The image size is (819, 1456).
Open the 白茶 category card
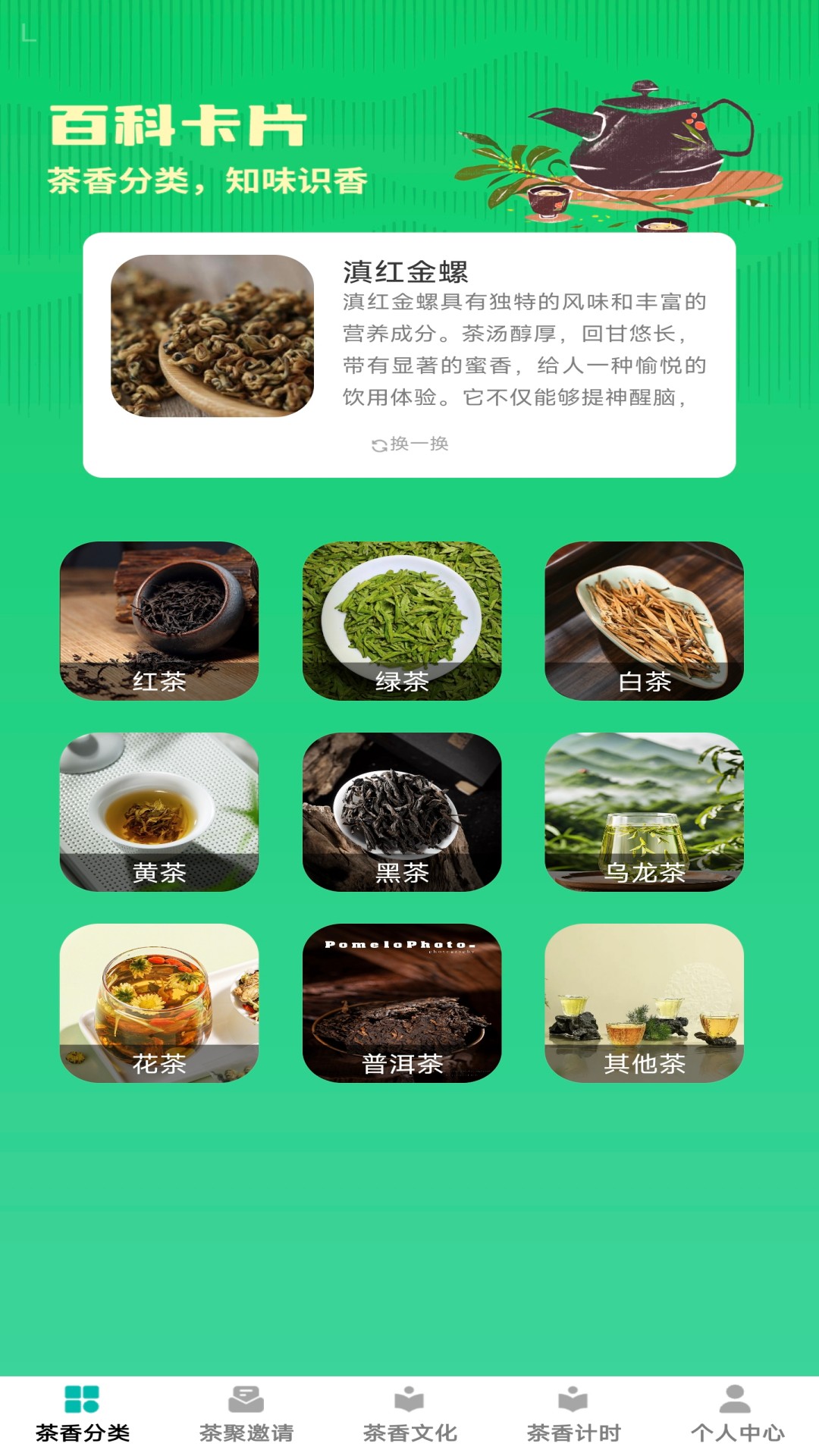click(x=646, y=619)
